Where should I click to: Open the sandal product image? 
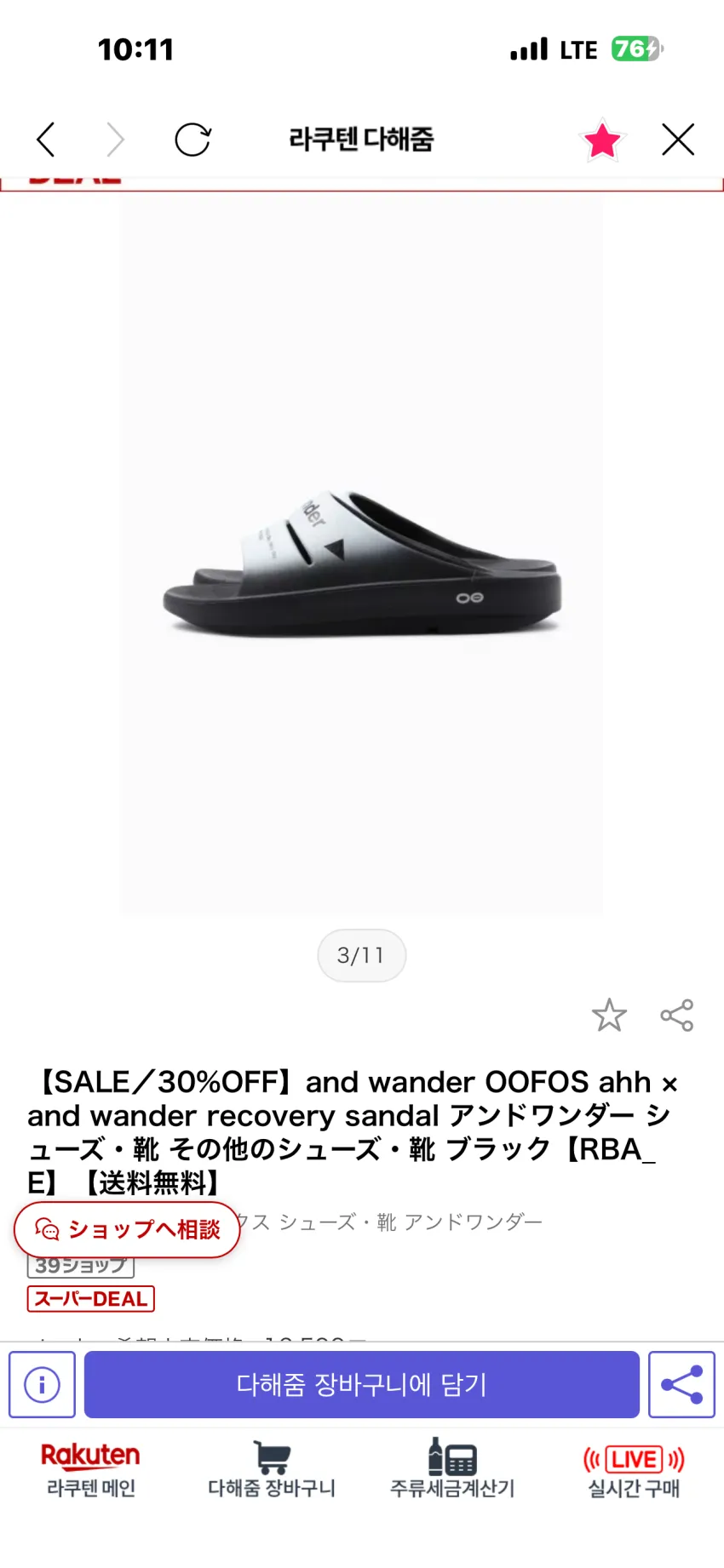pos(362,558)
